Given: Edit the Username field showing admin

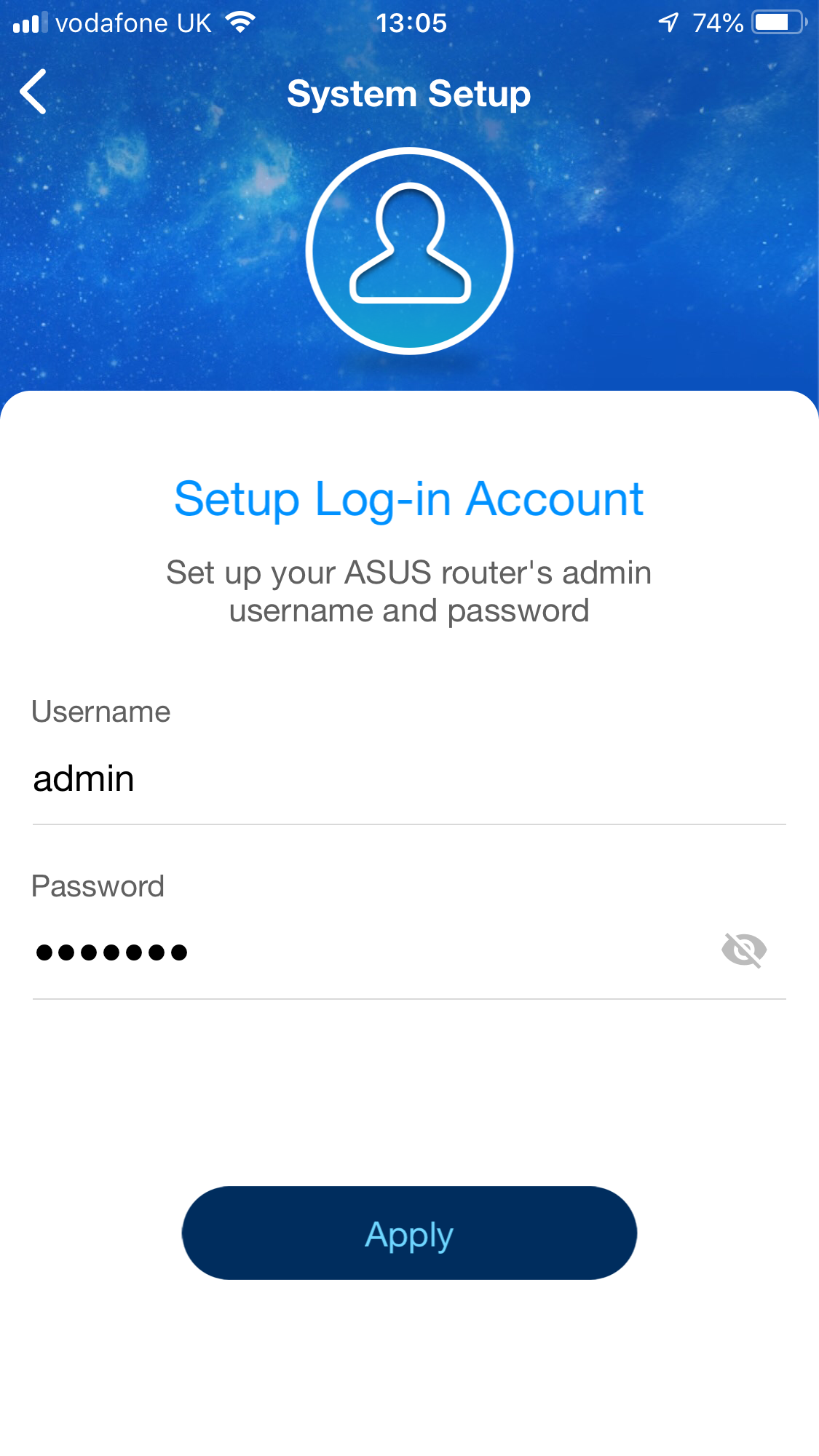Looking at the screenshot, I should tap(364, 779).
